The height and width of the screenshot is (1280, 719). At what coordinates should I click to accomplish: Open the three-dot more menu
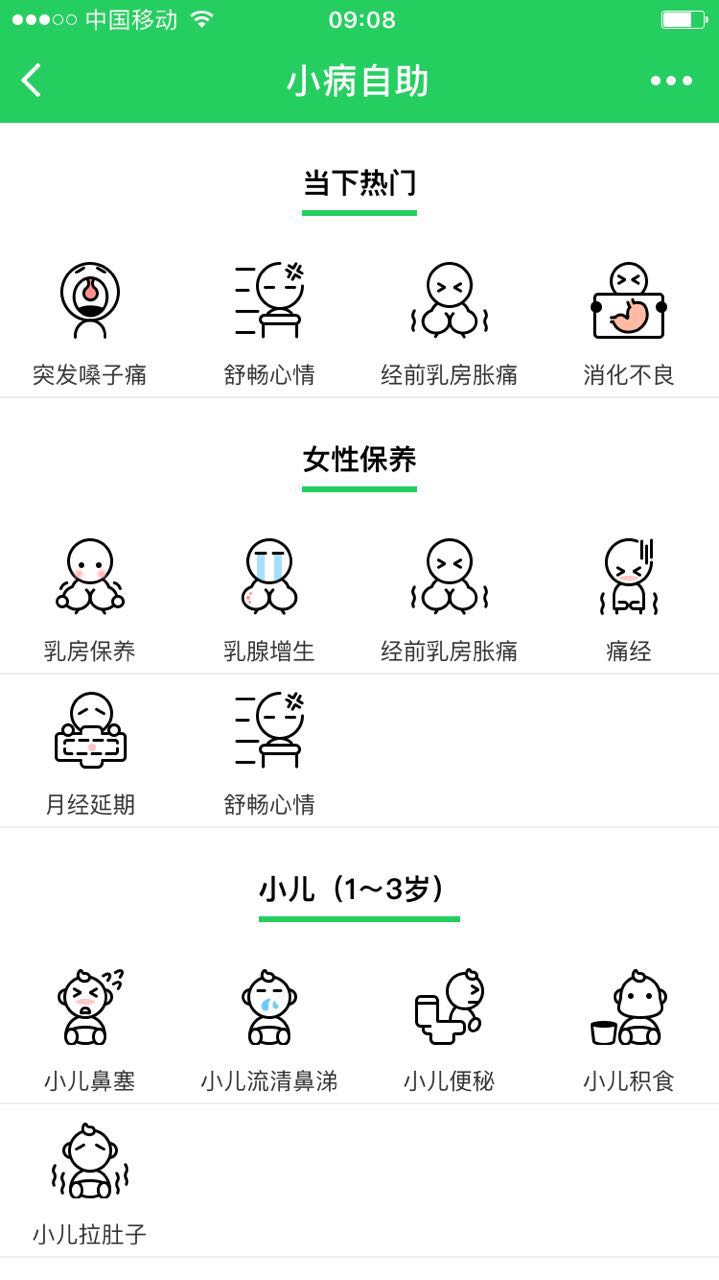[671, 81]
